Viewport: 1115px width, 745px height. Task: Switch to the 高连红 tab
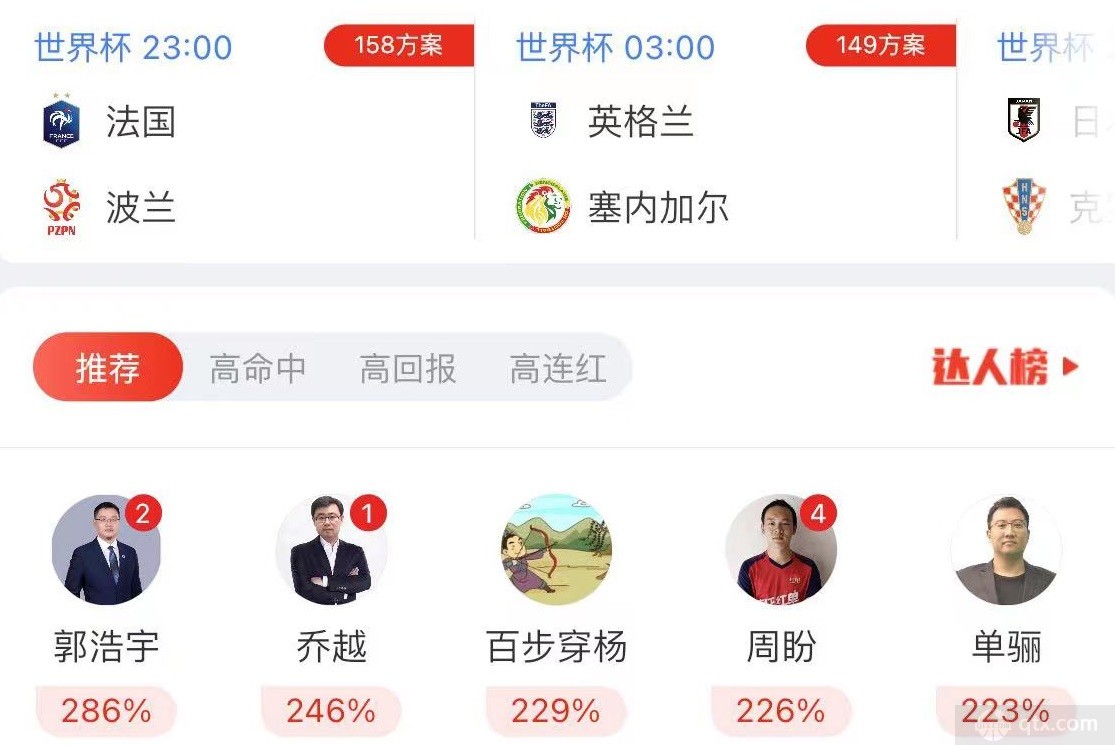click(558, 368)
